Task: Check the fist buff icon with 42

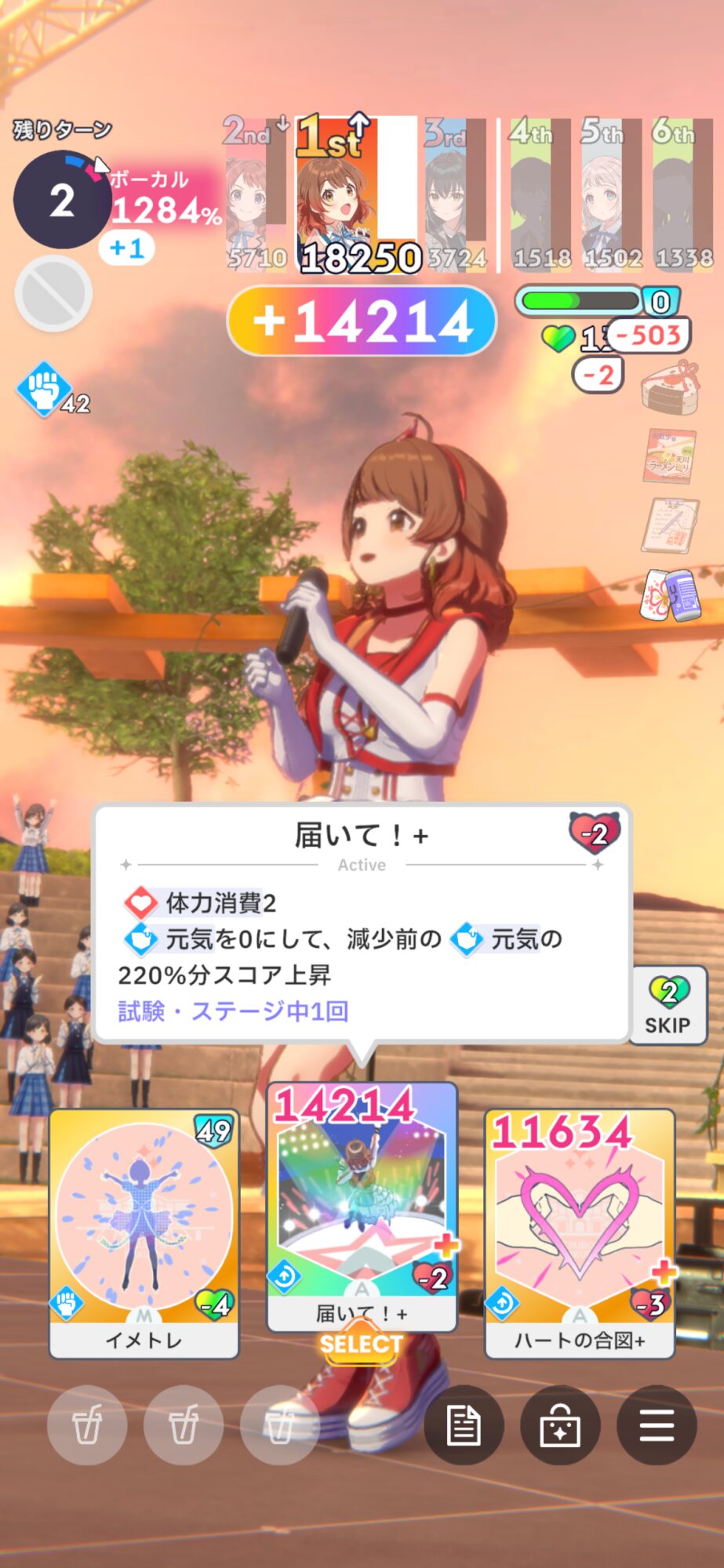Action: (45, 388)
